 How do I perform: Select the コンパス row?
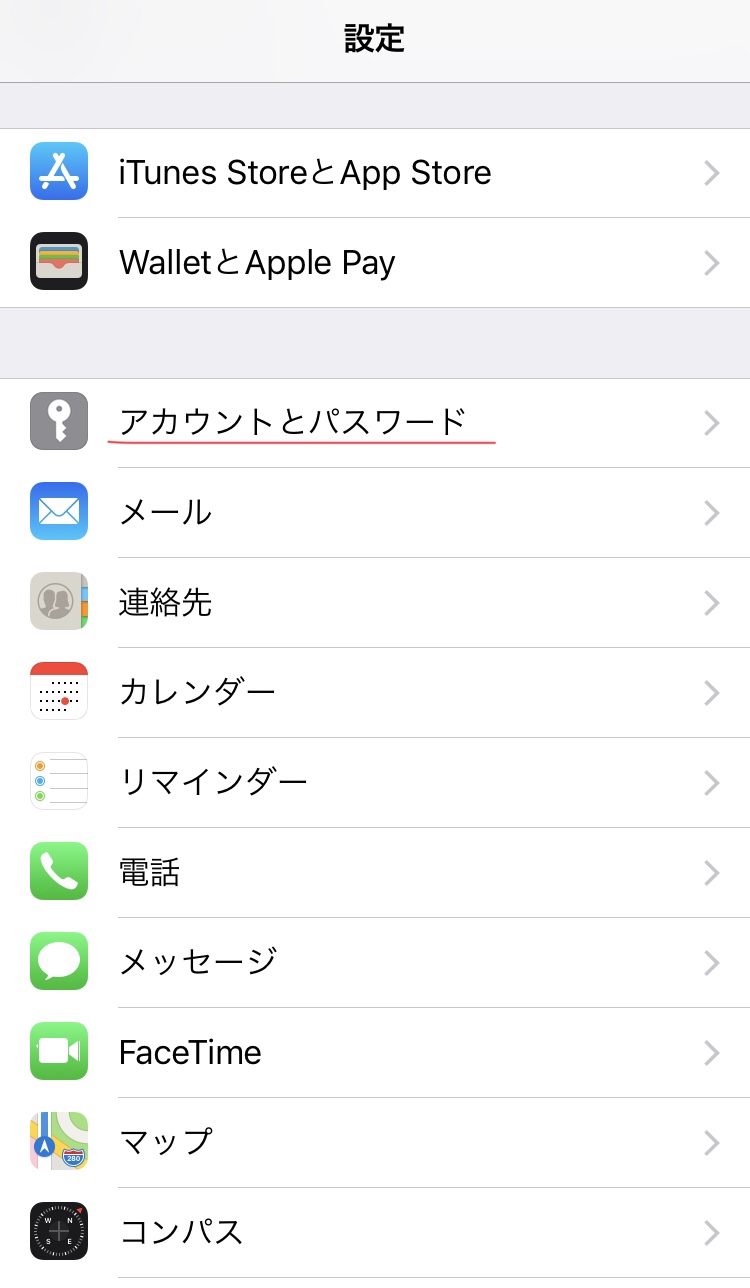374,1232
